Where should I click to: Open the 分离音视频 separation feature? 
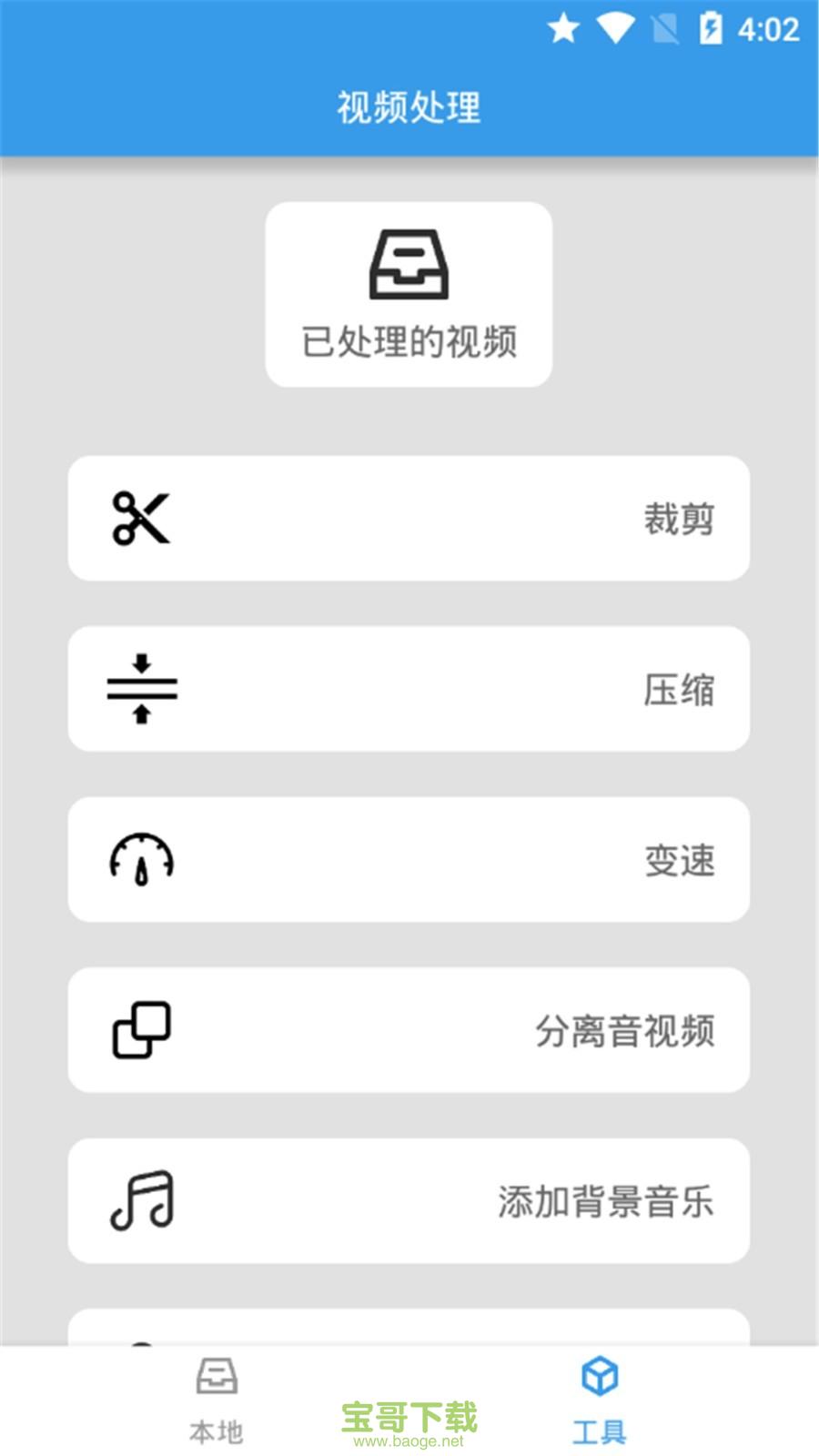click(x=408, y=1030)
